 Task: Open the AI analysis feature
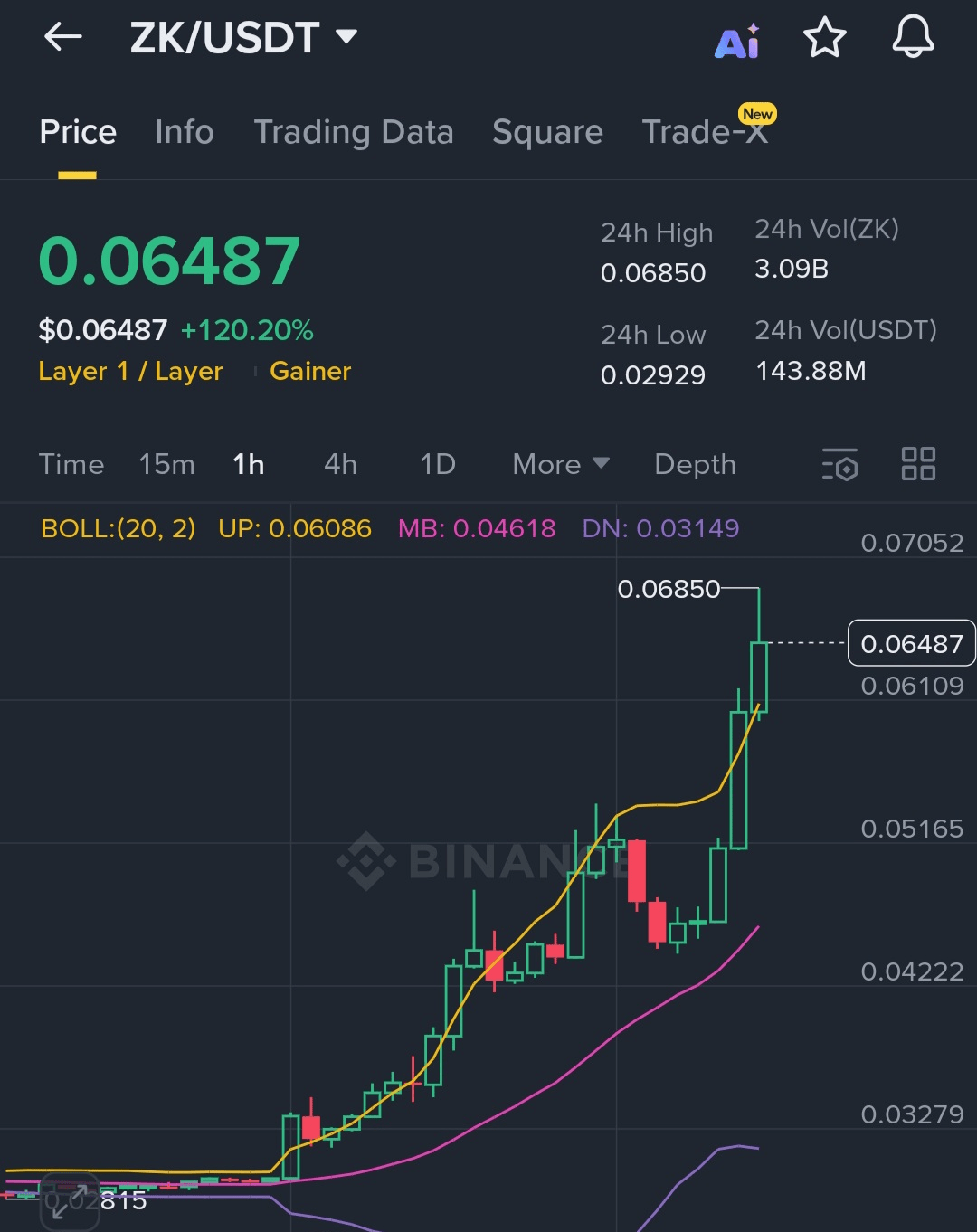(737, 41)
